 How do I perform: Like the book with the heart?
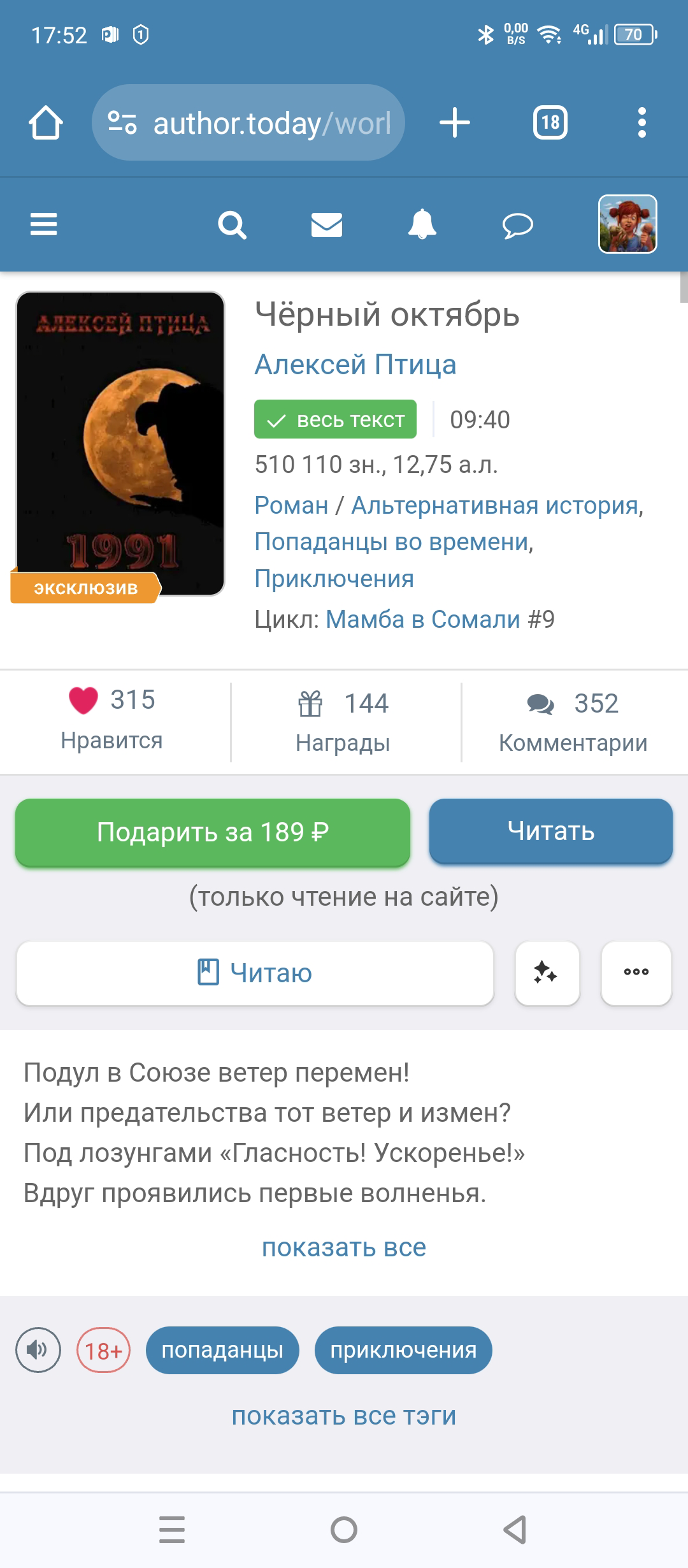[x=84, y=701]
